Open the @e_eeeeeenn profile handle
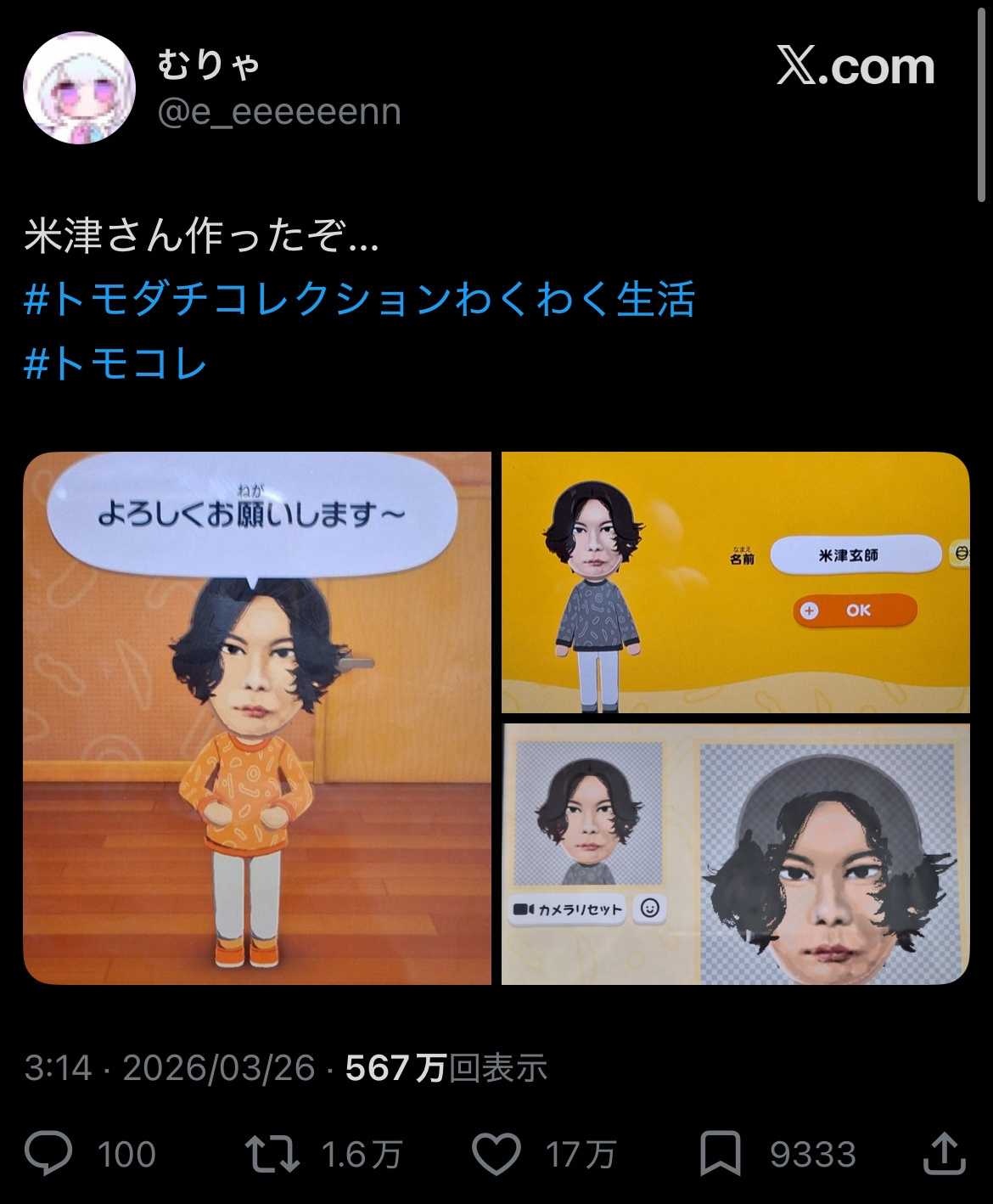Viewport: 993px width, 1204px height. (x=279, y=113)
